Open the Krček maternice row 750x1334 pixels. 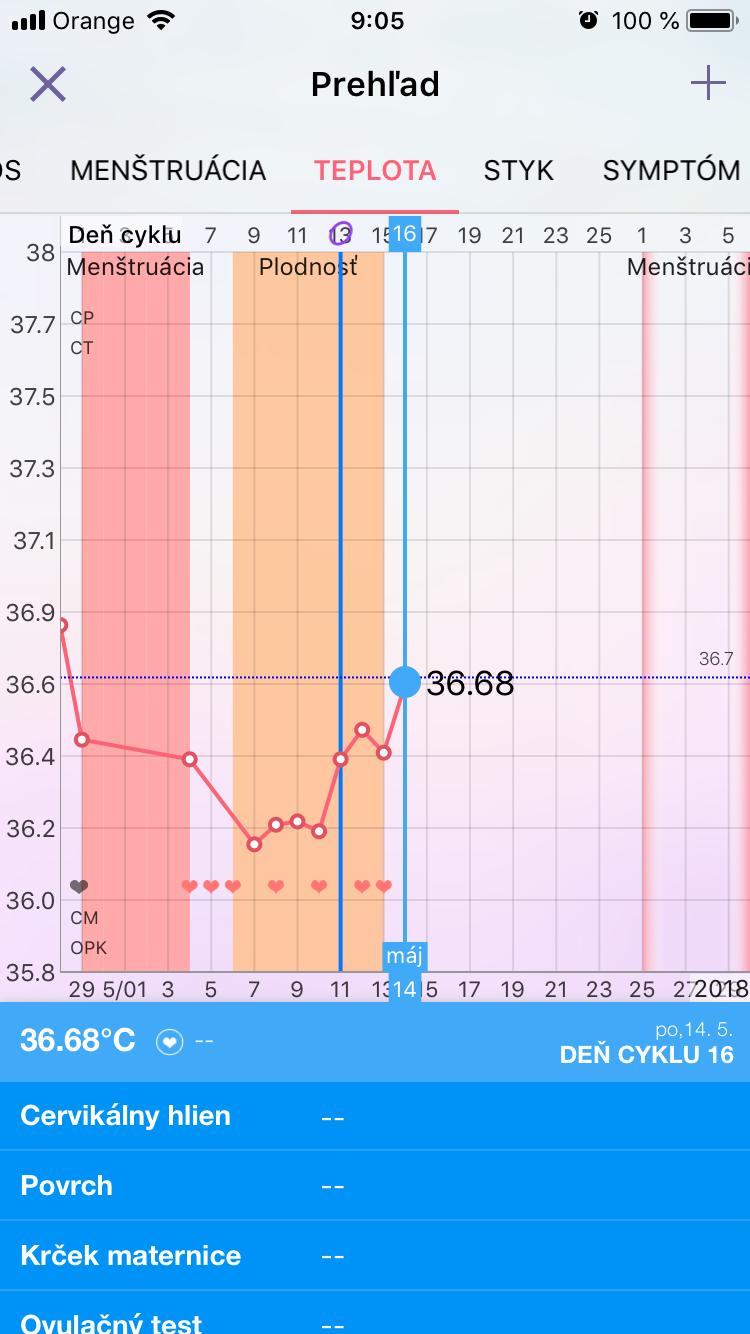[375, 1256]
